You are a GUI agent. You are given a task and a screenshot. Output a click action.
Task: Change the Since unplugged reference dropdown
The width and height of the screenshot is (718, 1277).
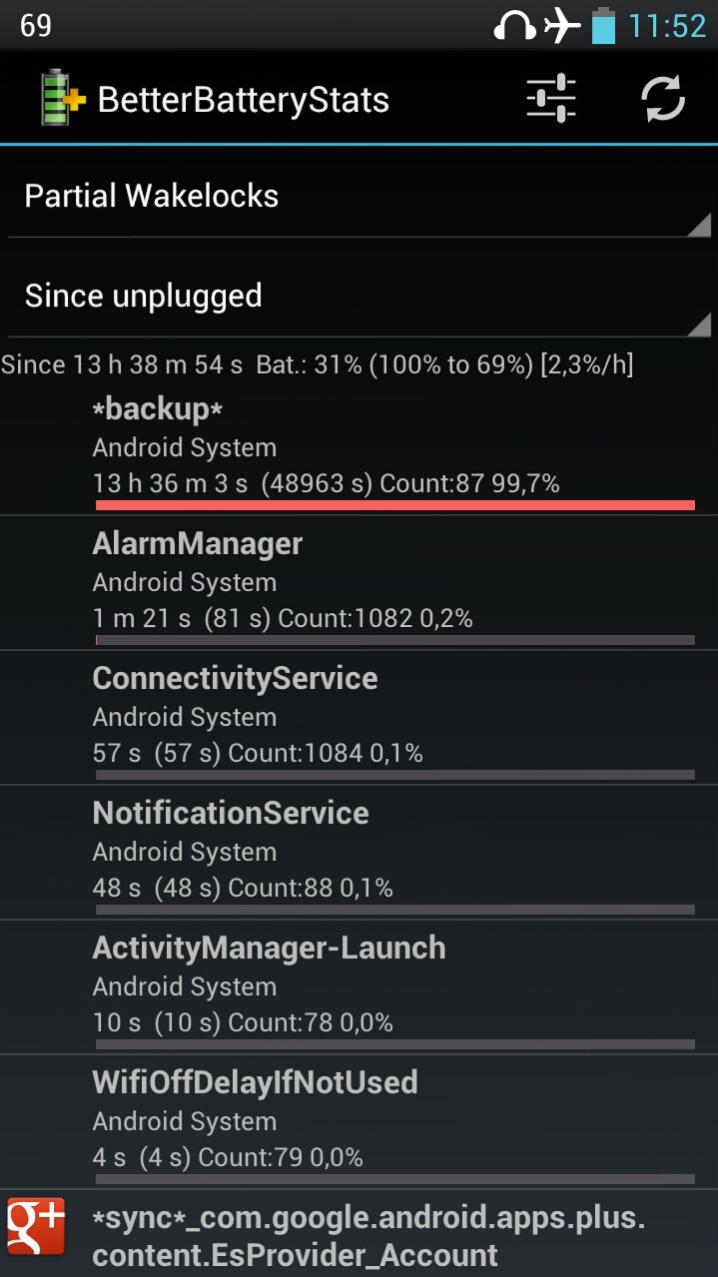click(x=359, y=296)
